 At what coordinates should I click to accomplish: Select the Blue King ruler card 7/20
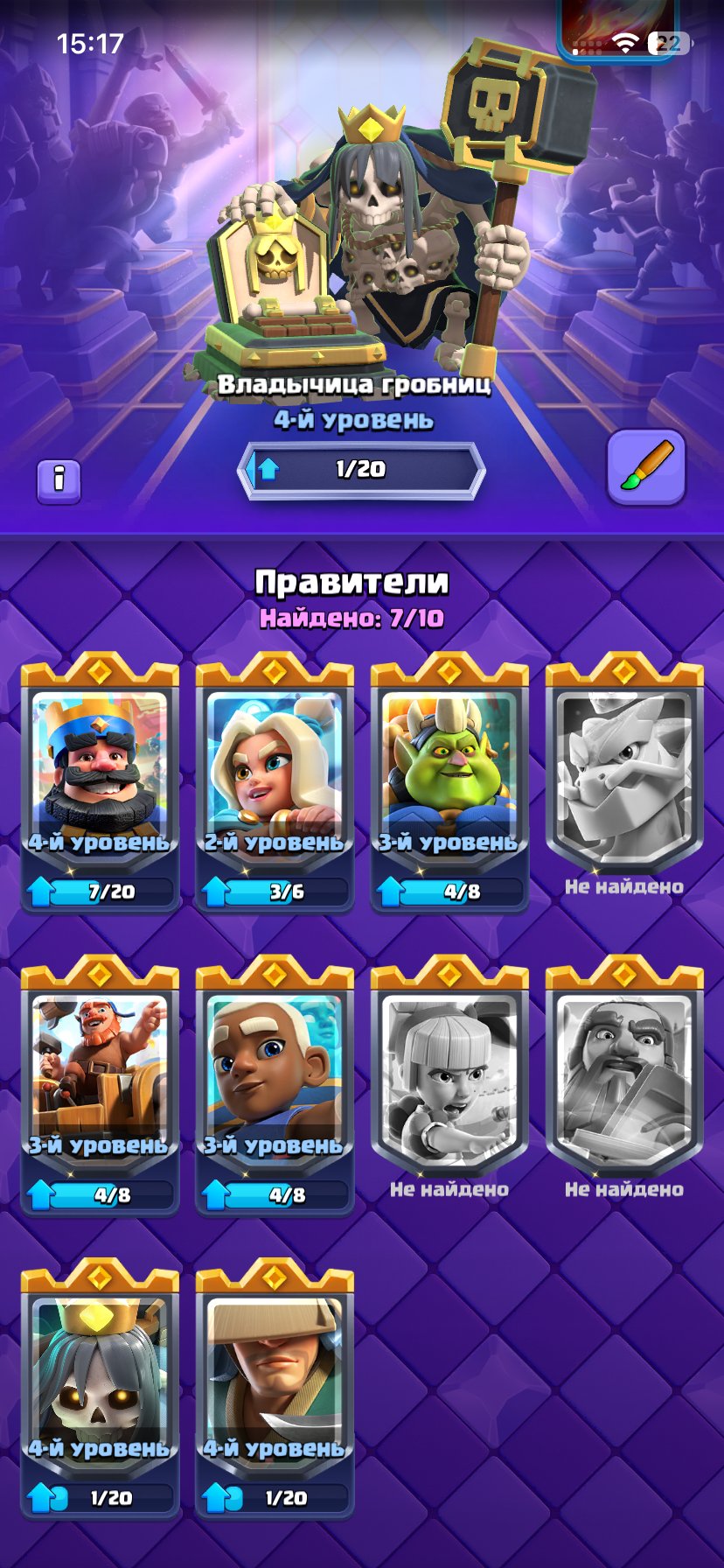[x=100, y=783]
